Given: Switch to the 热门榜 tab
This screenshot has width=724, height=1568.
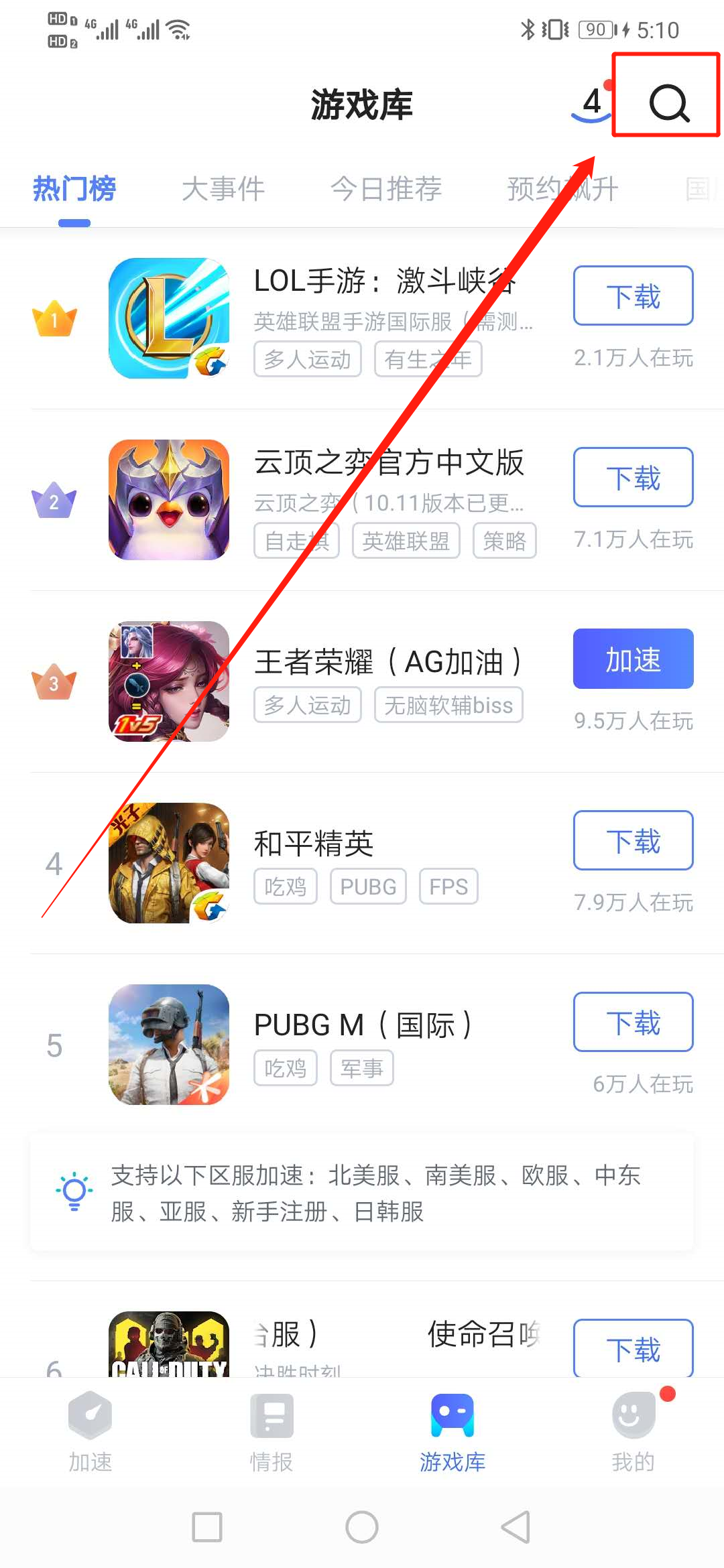Looking at the screenshot, I should coord(74,189).
